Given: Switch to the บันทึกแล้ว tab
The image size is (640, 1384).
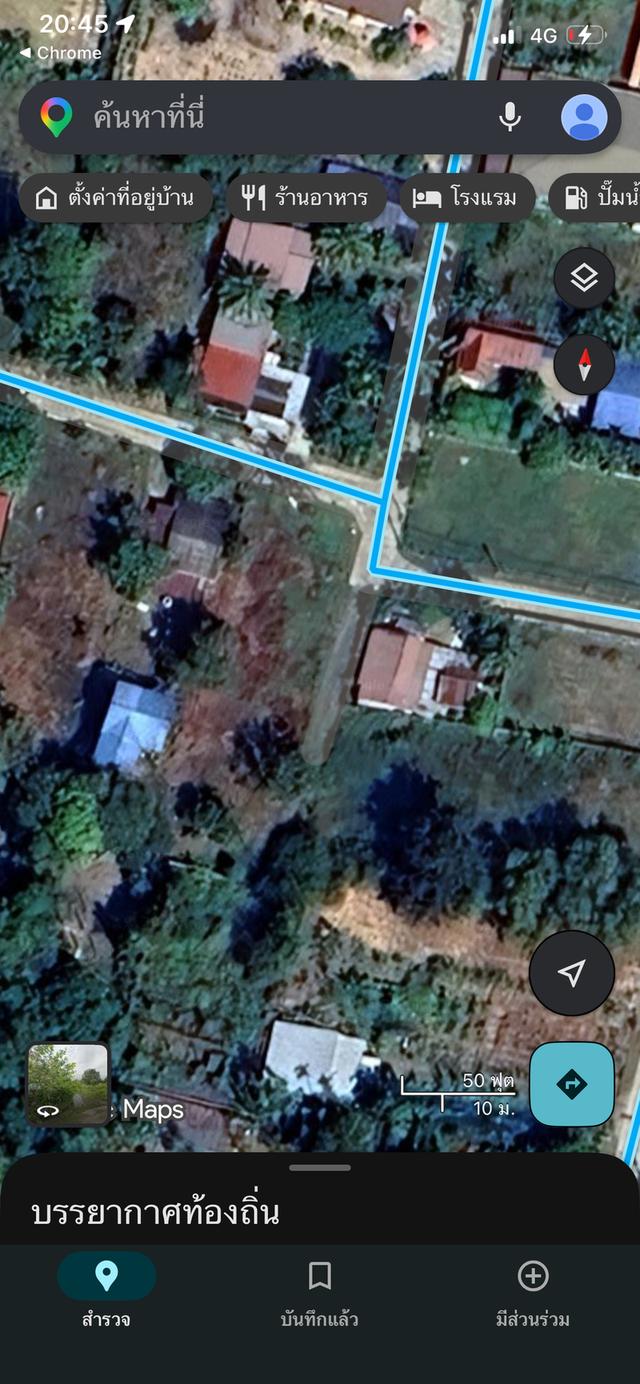Looking at the screenshot, I should coord(320,1292).
